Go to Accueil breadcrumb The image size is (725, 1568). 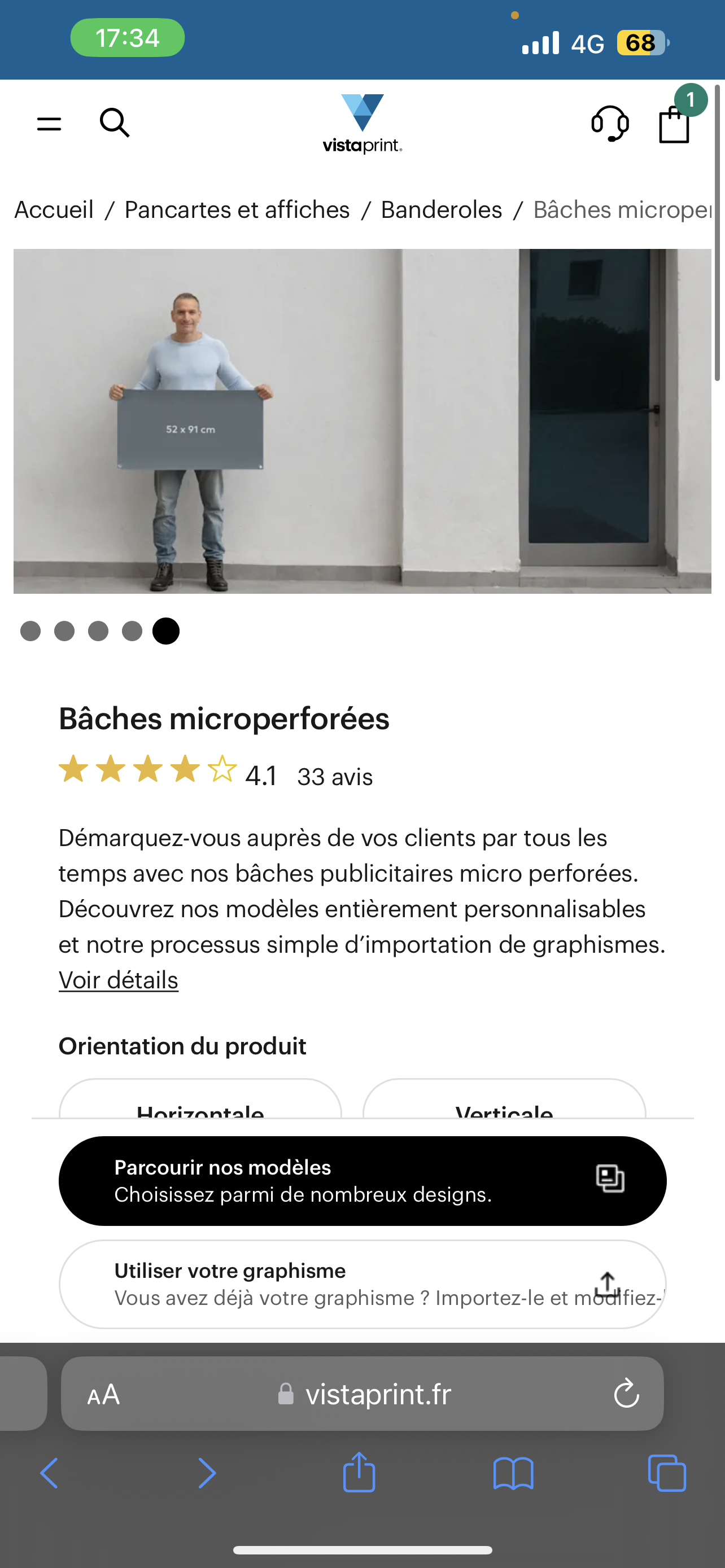54,209
